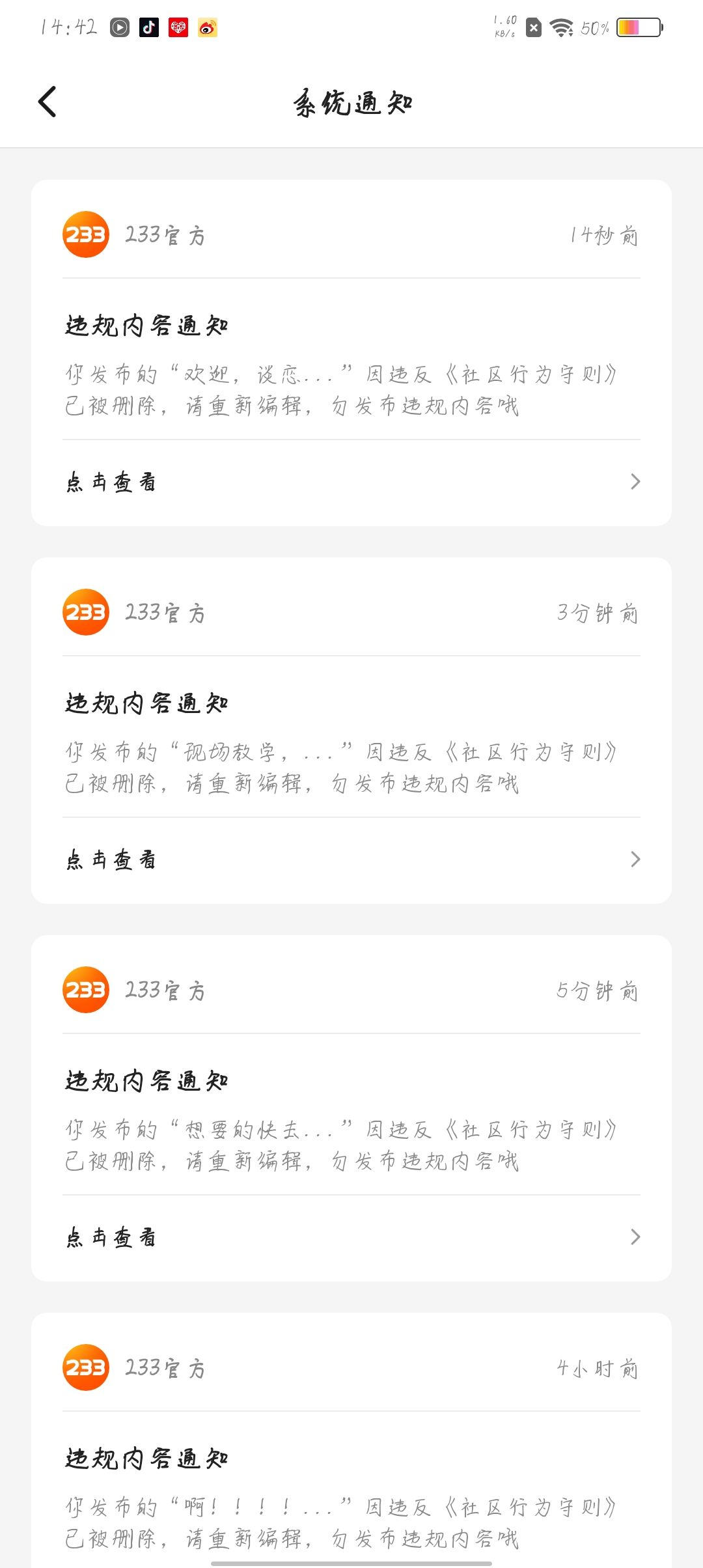
Task: Open 点击查看 in the 14秒前 notice
Action: pos(351,482)
